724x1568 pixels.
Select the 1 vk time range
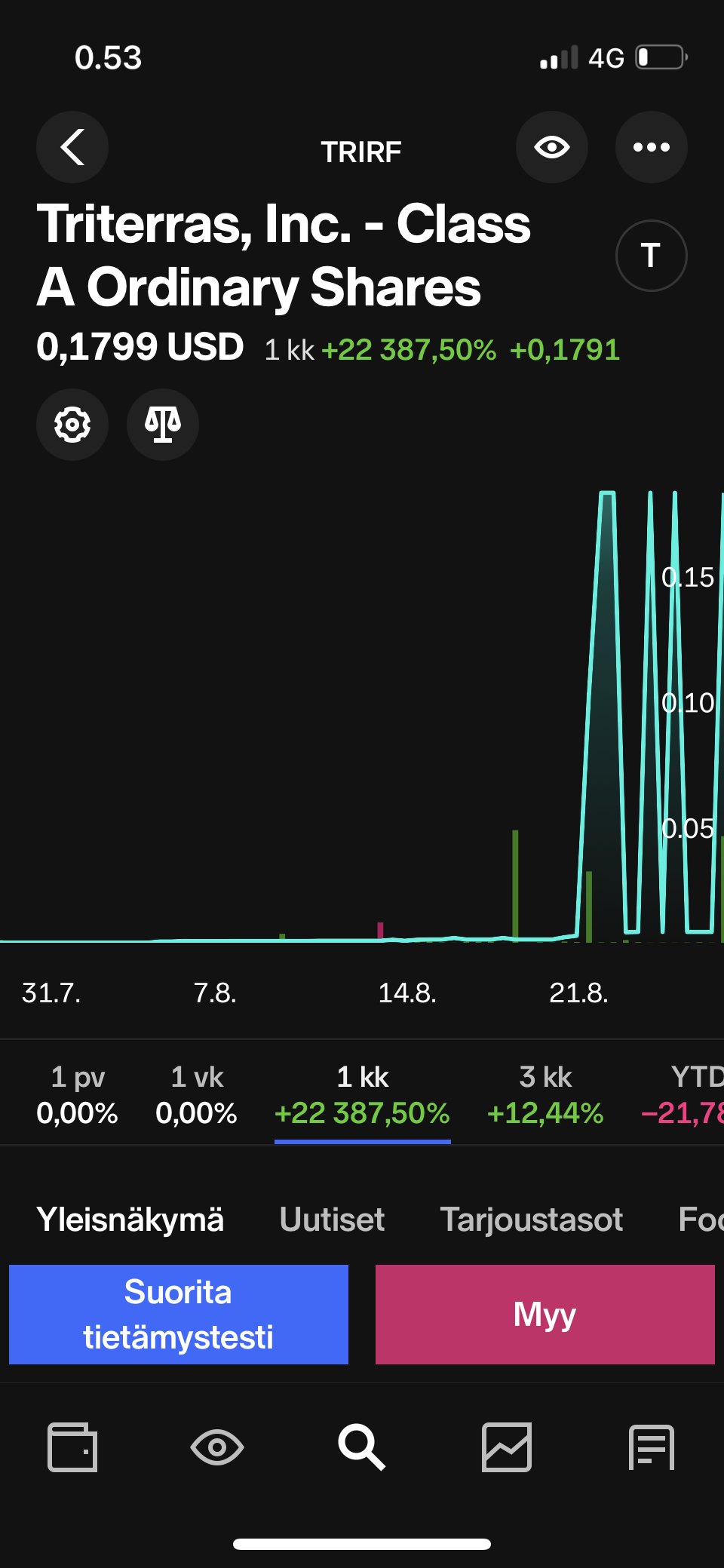[x=197, y=1094]
